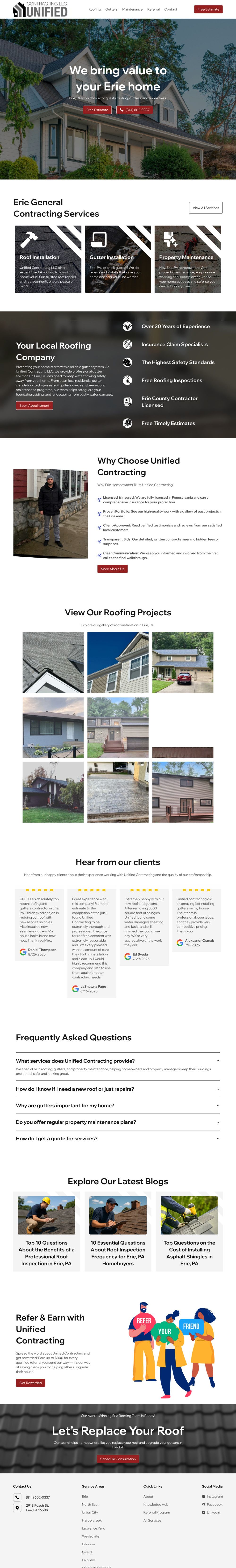Expand 'Do you offer regular property maintenance plans?'
The width and height of the screenshot is (236, 1568).
pyautogui.click(x=118, y=1122)
